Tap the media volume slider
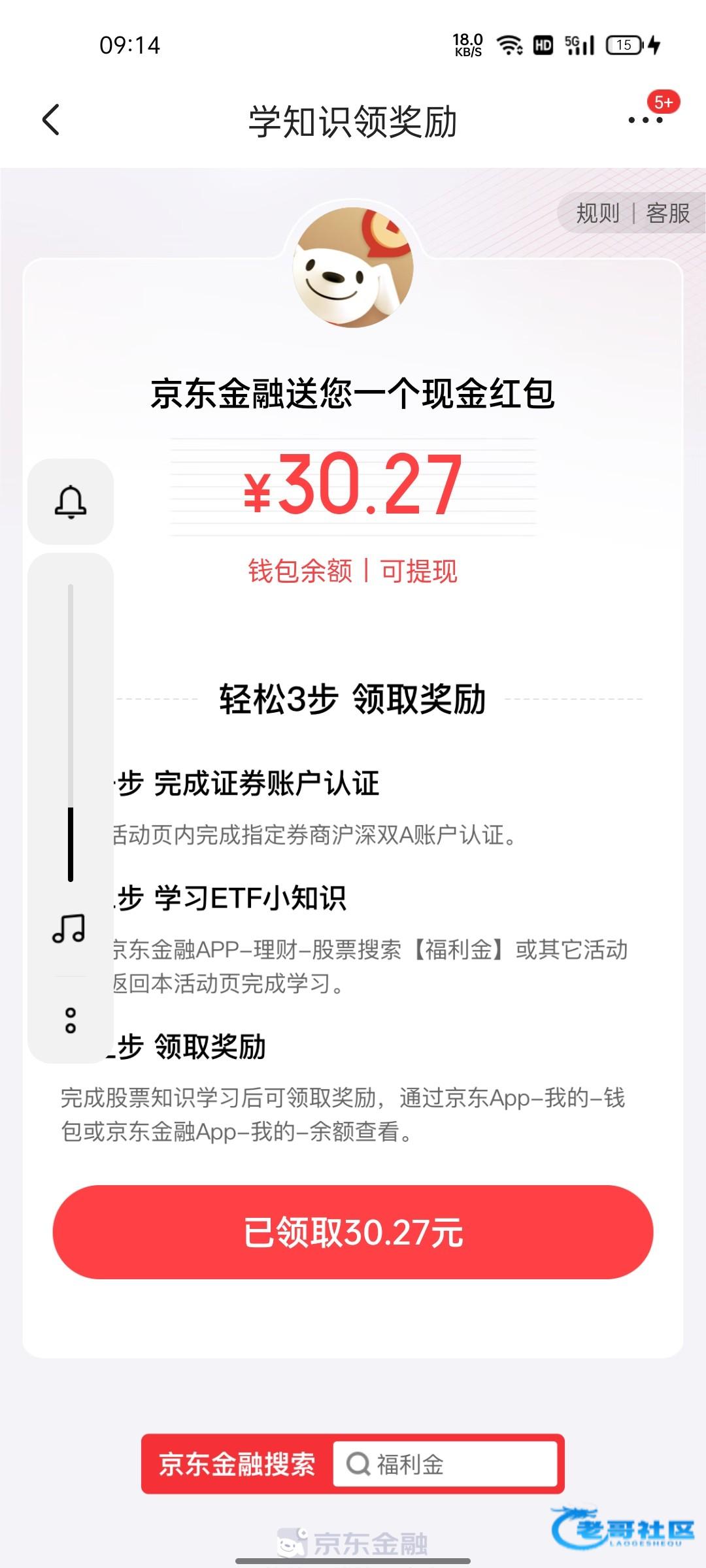Image resolution: width=706 pixels, height=1568 pixels. coord(71,732)
